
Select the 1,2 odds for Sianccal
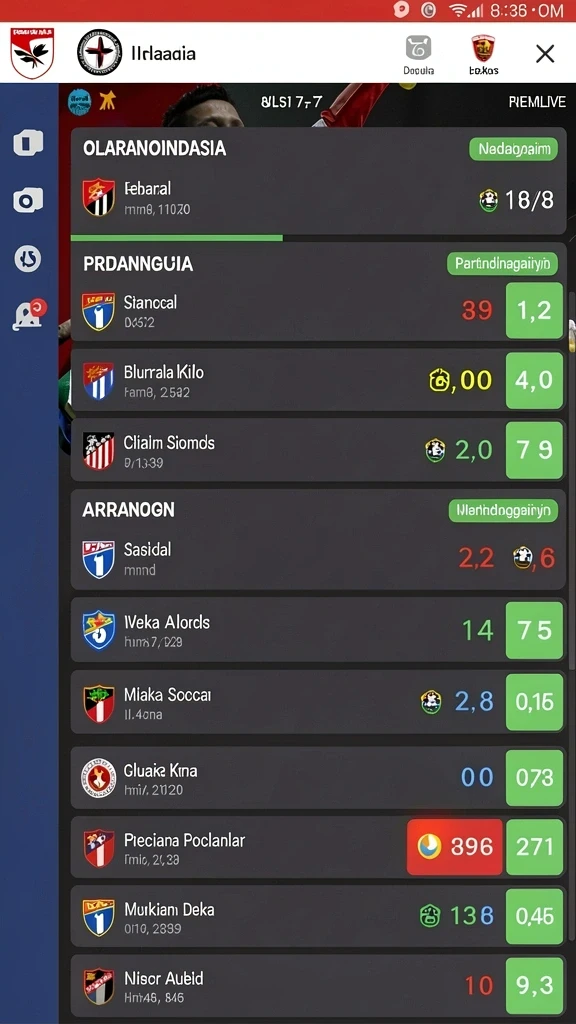[x=534, y=310]
